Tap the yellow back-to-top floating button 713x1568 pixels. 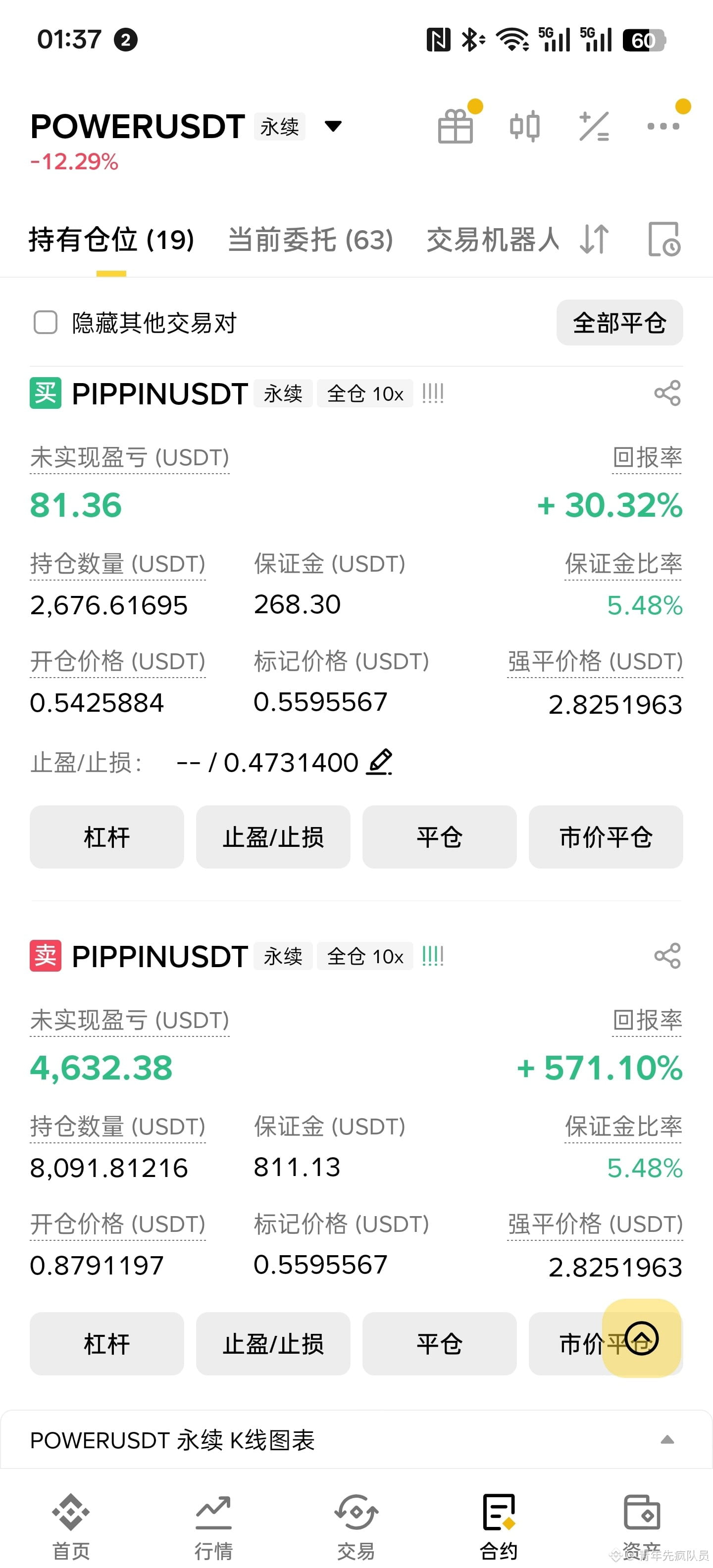click(642, 1338)
